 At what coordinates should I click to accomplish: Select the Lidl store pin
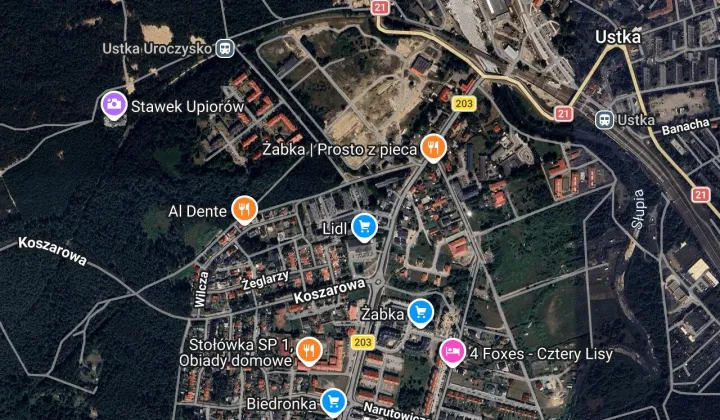364,227
